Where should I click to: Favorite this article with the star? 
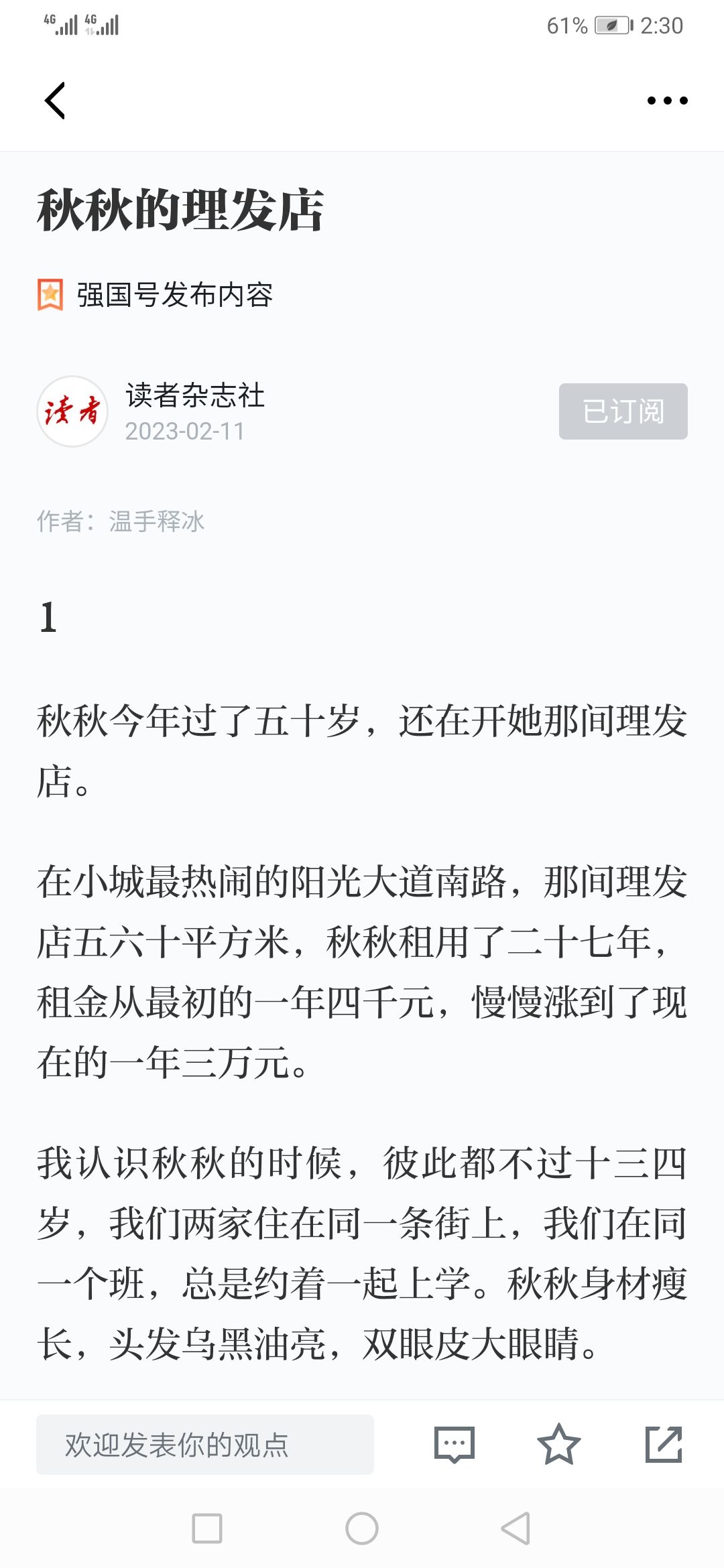558,1444
